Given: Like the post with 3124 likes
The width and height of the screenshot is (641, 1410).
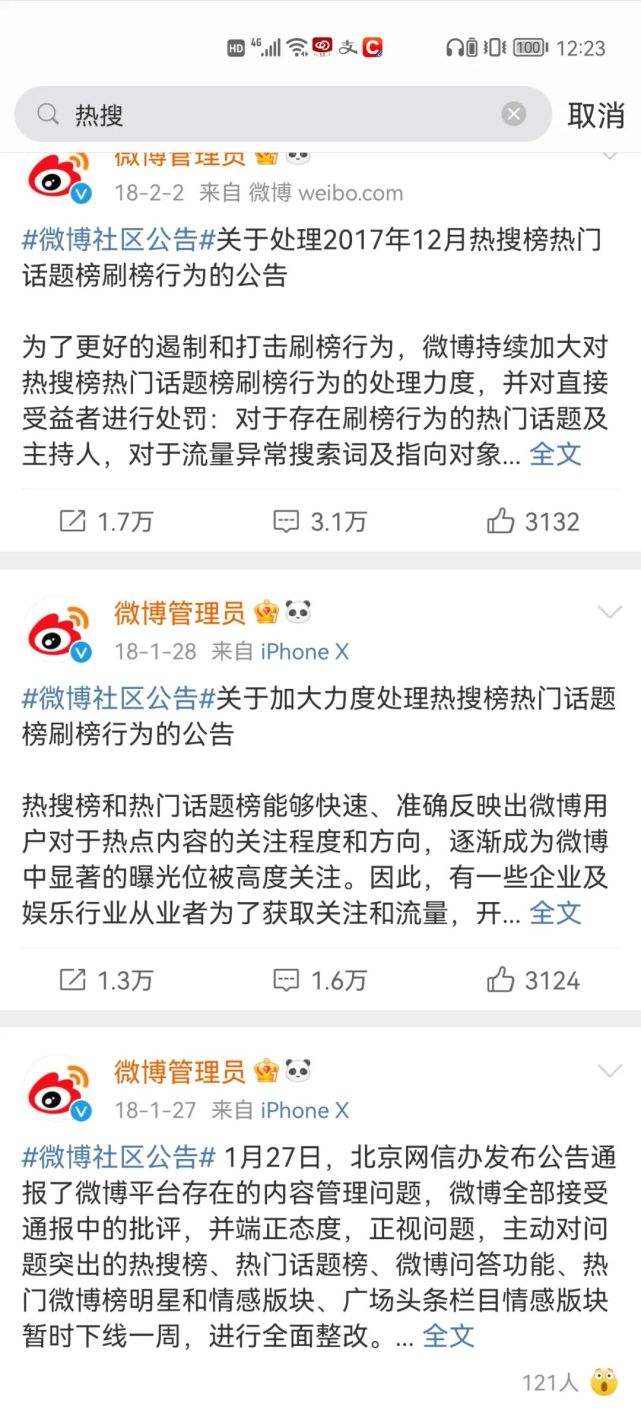Looking at the screenshot, I should tap(533, 980).
